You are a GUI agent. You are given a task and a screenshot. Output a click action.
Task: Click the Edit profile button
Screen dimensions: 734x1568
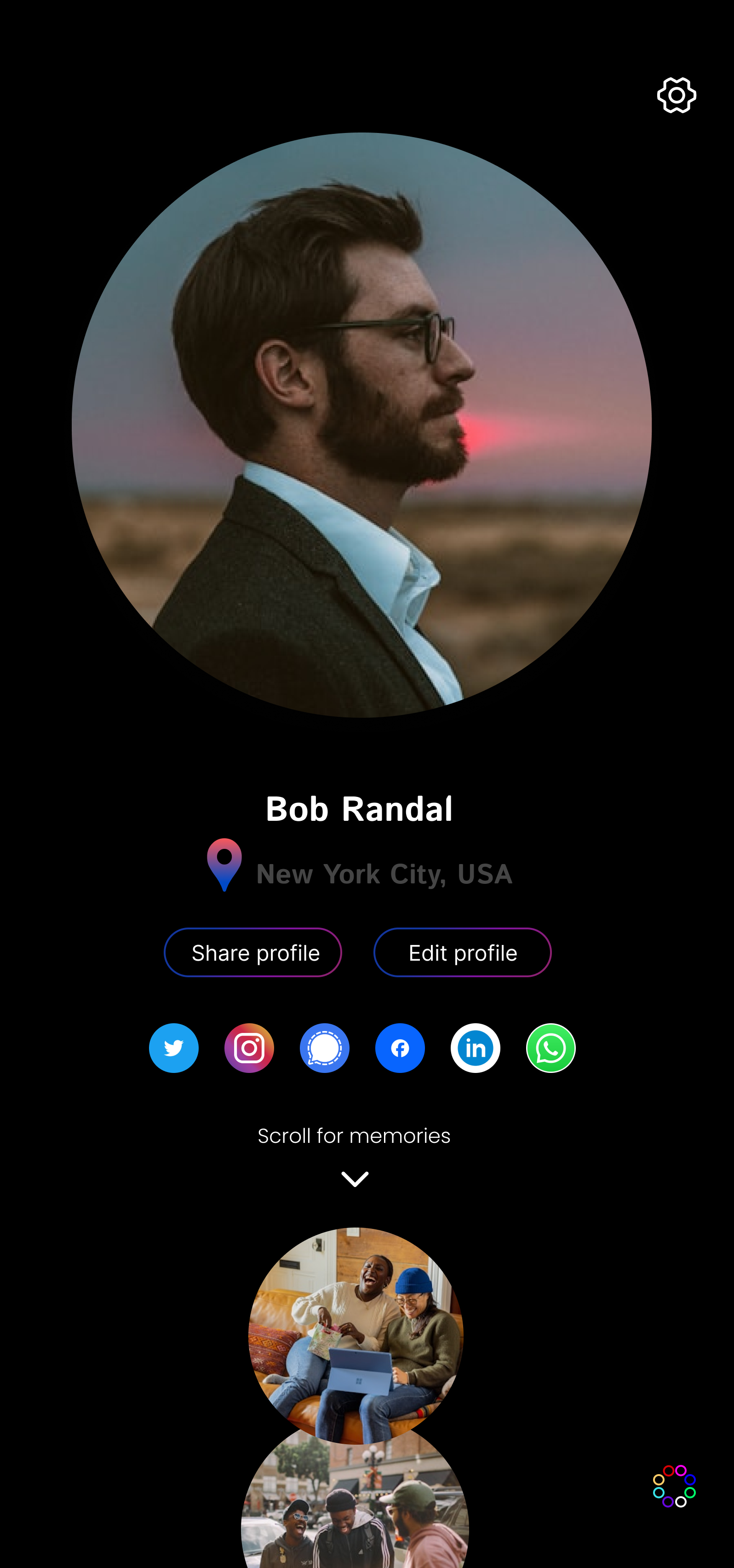point(462,952)
